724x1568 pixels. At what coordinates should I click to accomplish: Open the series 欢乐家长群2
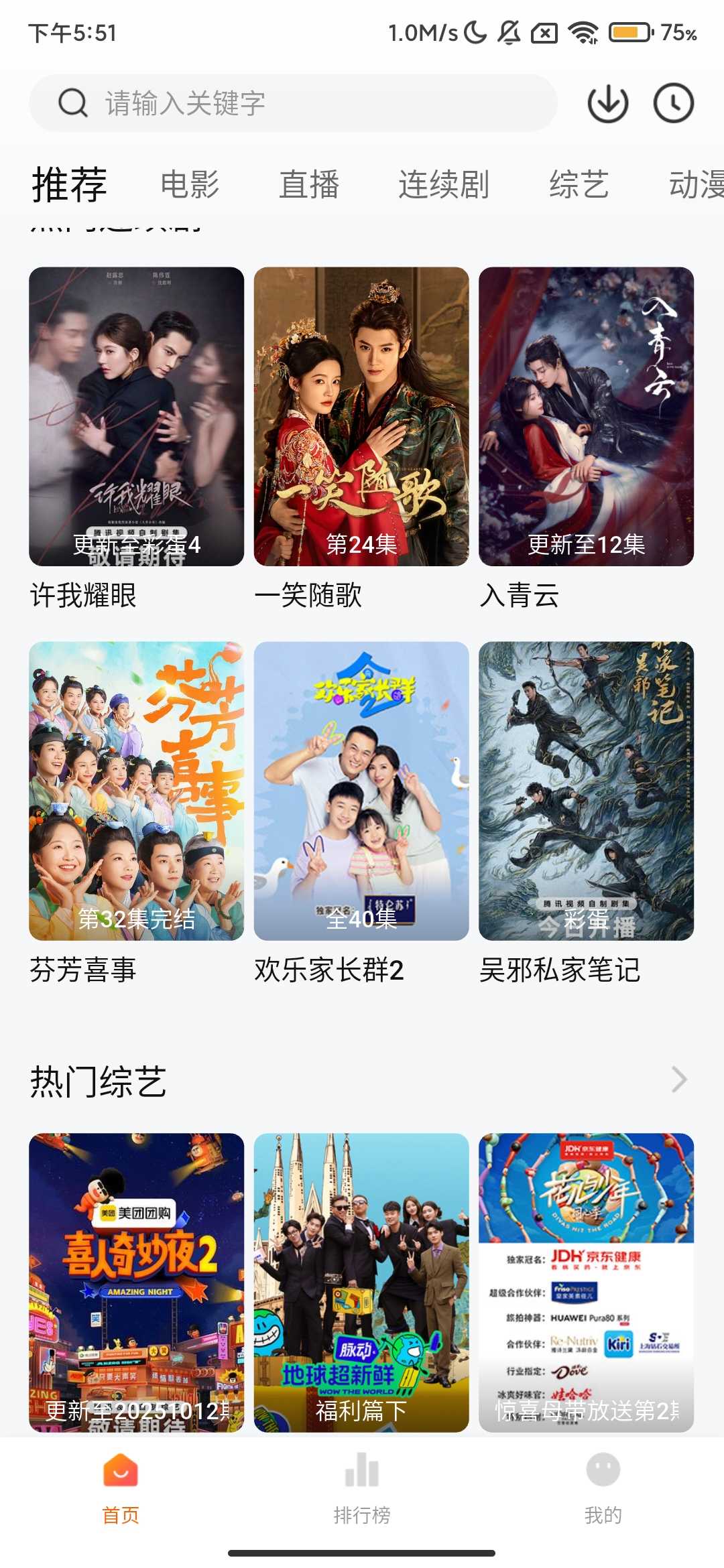pos(361,791)
